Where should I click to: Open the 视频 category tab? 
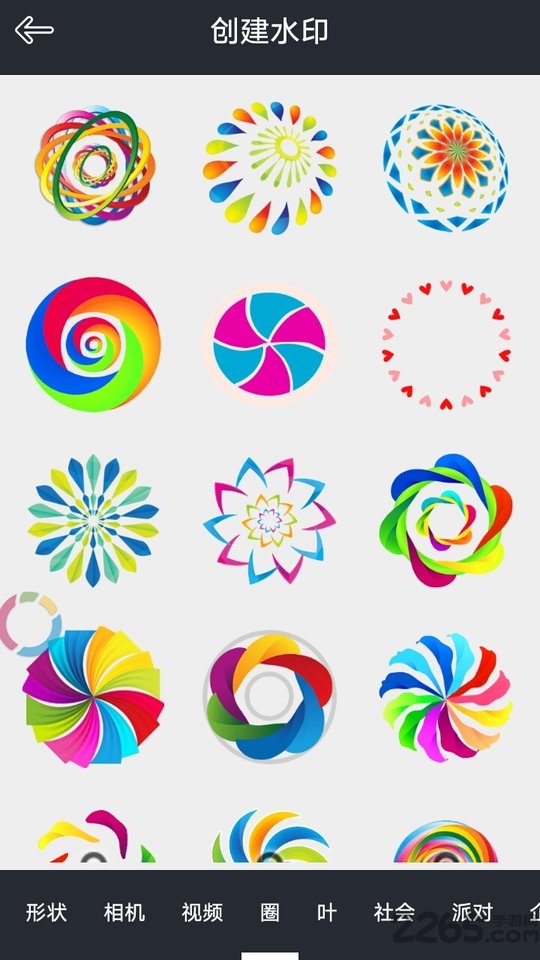202,912
